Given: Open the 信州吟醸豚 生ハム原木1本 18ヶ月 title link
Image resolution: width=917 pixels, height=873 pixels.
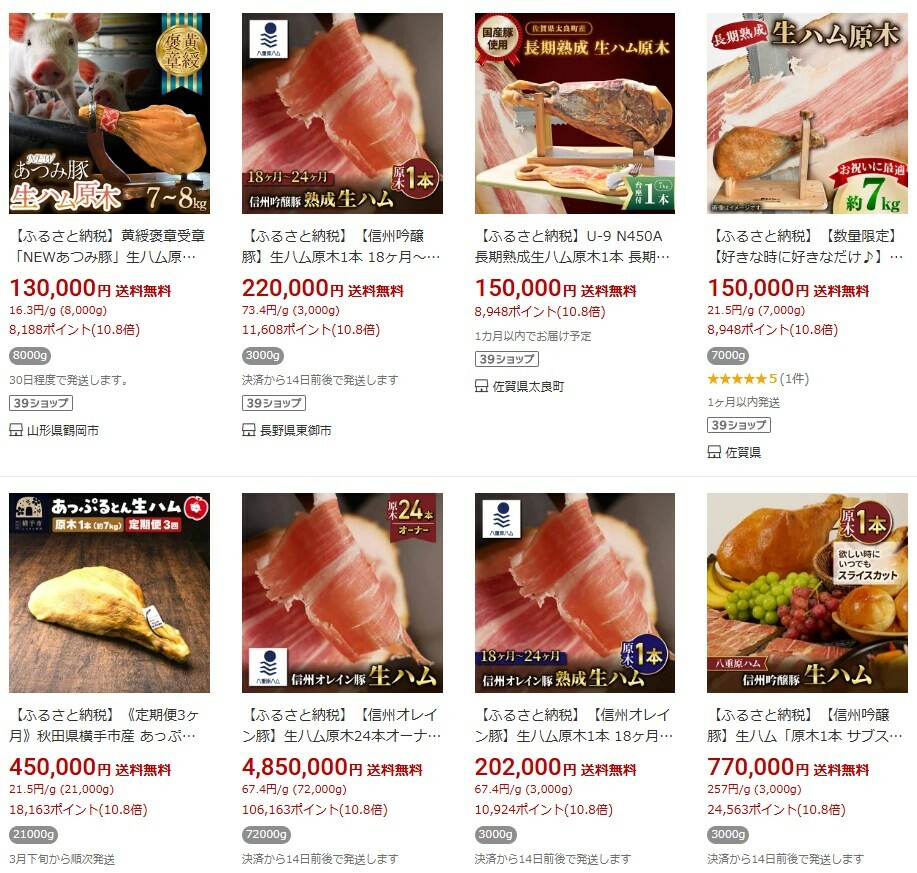Looking at the screenshot, I should point(341,248).
